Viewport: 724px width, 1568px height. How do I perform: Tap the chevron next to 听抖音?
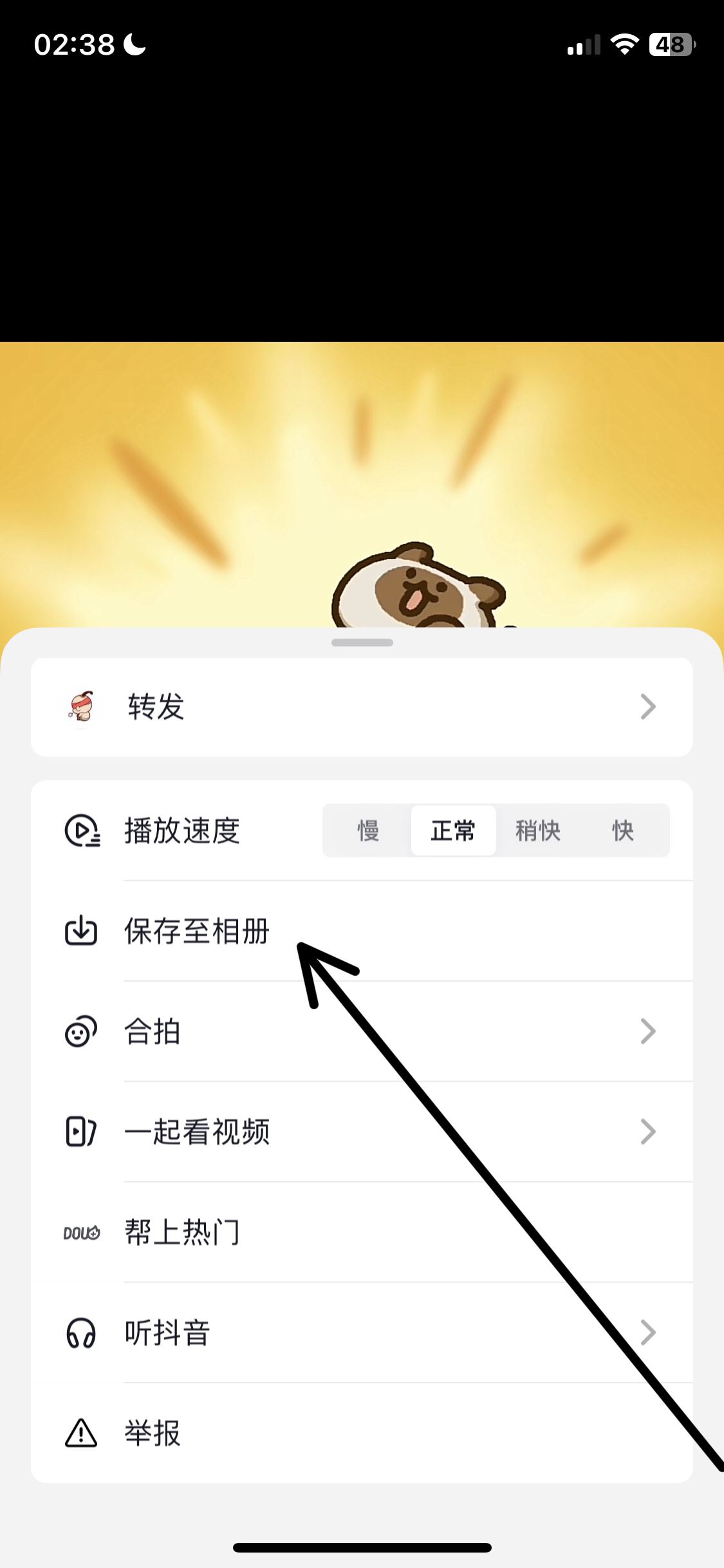(x=648, y=1332)
